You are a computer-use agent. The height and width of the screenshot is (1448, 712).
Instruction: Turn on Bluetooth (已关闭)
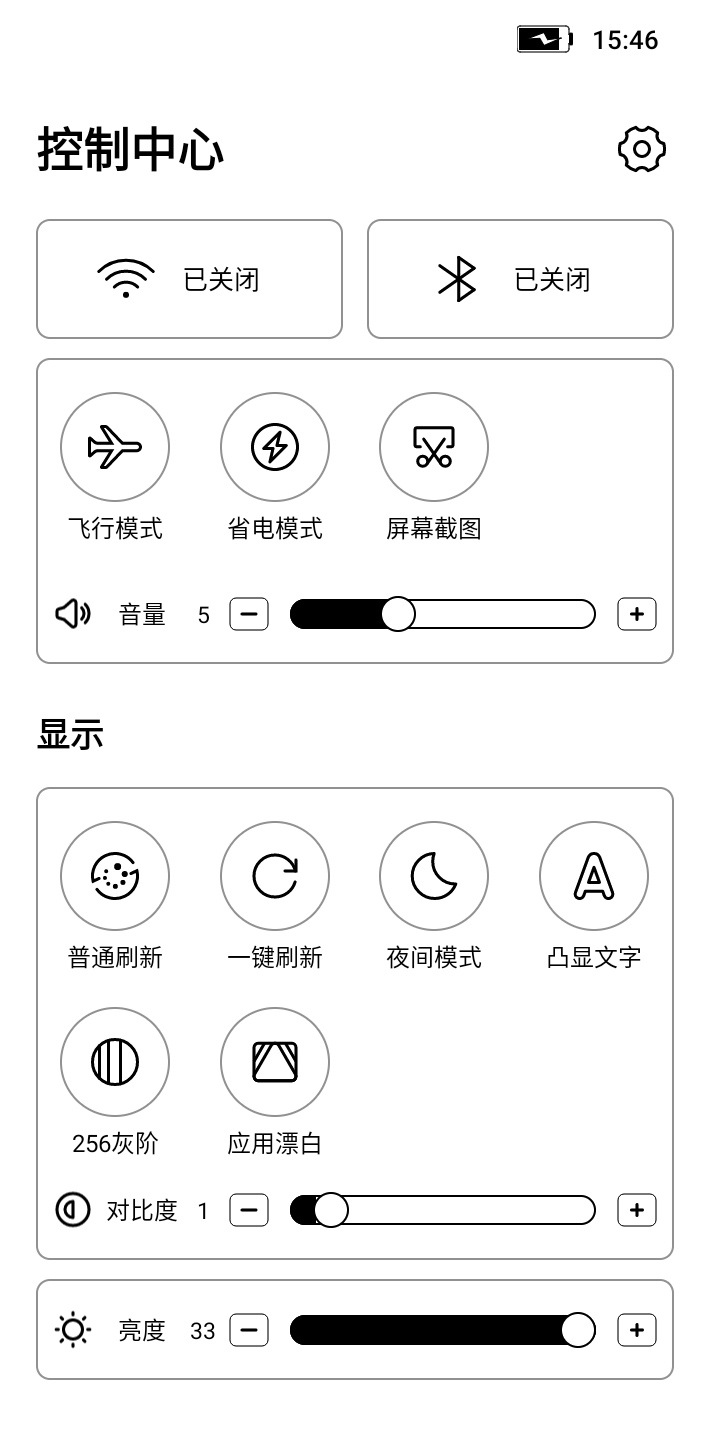point(520,279)
